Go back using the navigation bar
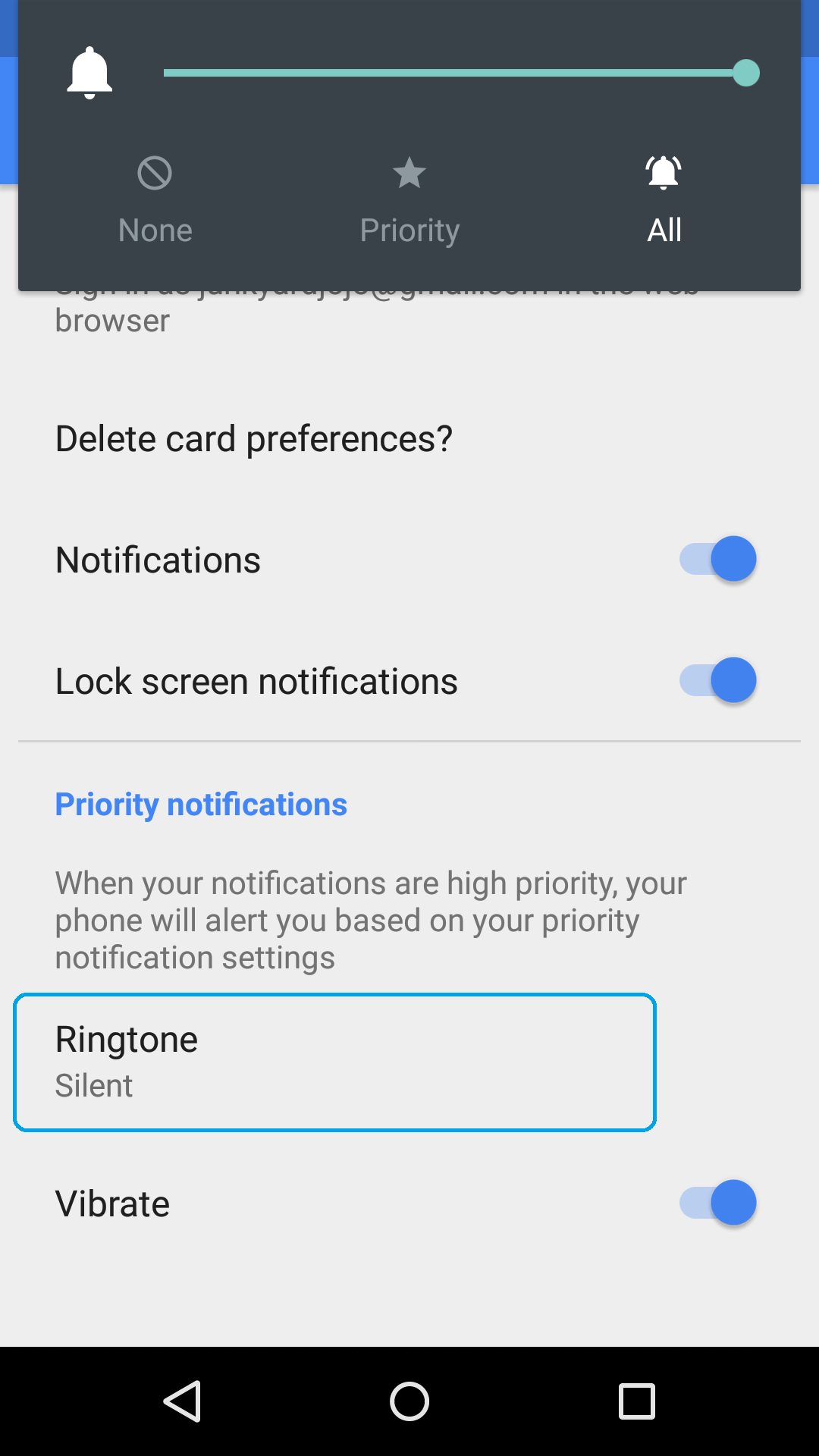This screenshot has height=1456, width=819. coord(182,1401)
